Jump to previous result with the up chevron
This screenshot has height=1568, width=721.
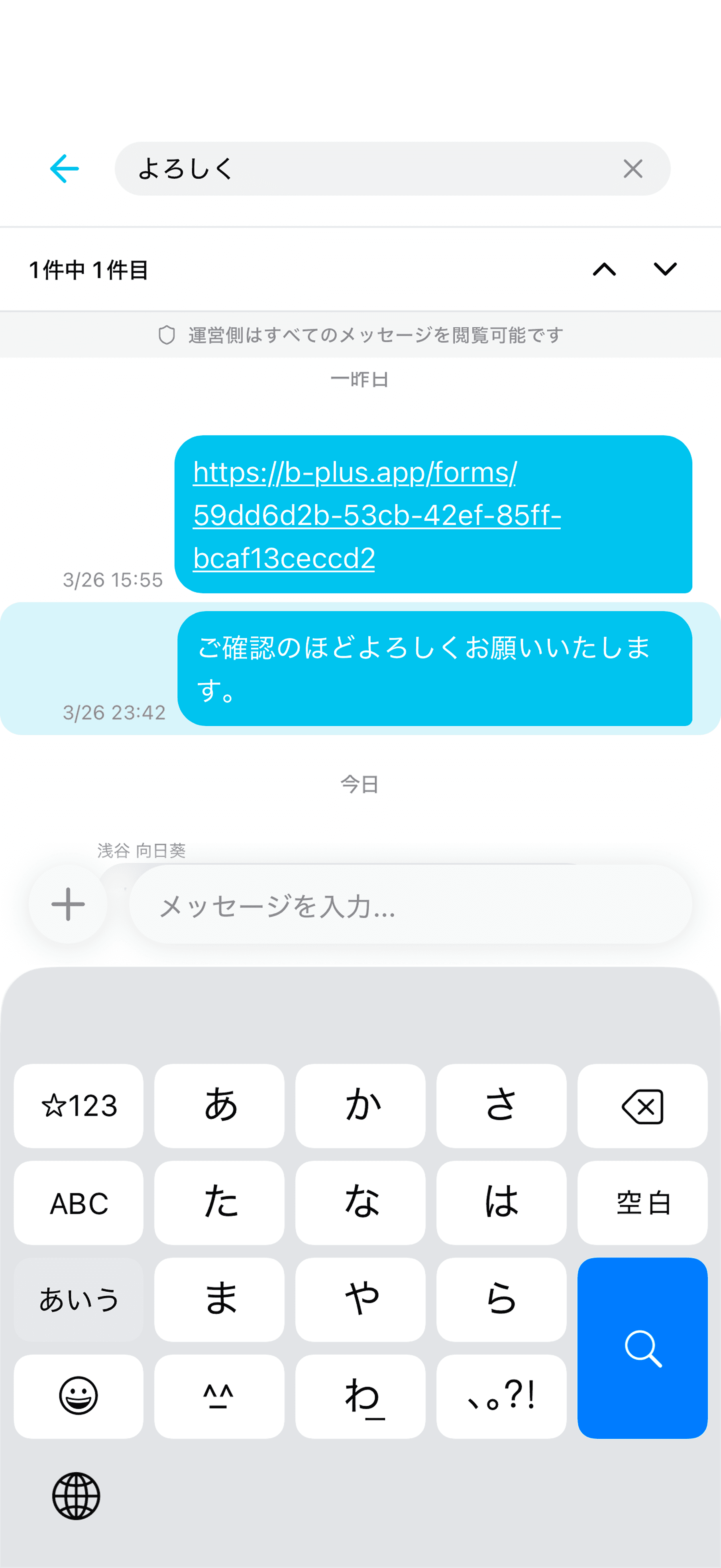(604, 268)
